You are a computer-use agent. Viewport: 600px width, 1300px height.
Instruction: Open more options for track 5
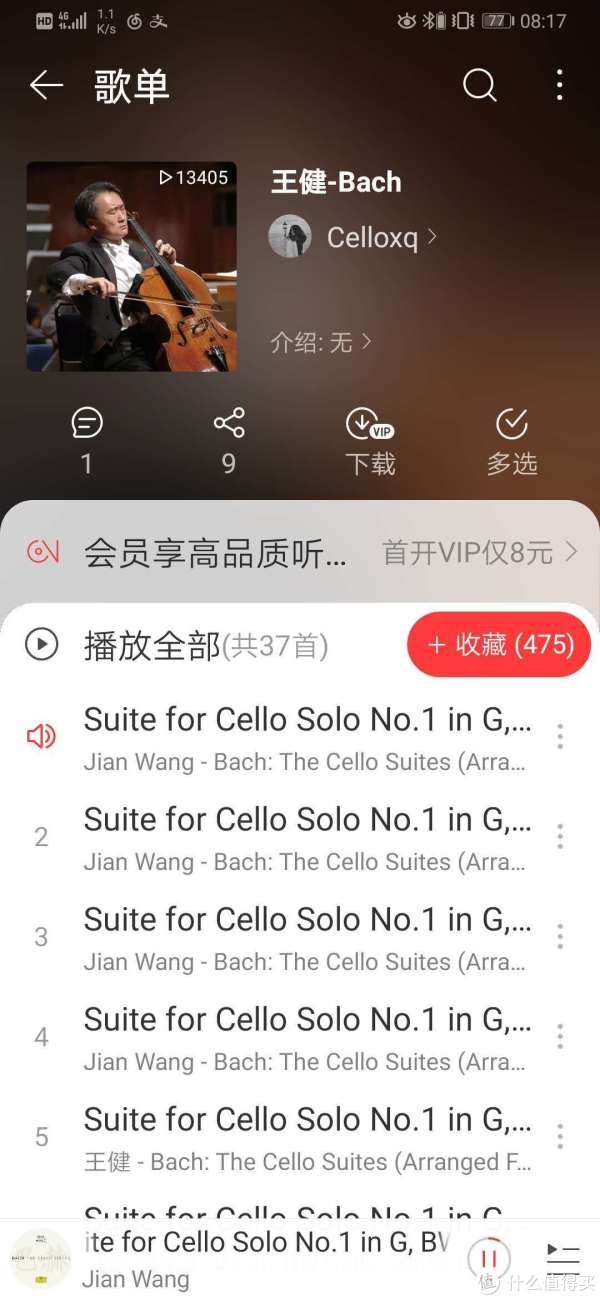pyautogui.click(x=560, y=1137)
